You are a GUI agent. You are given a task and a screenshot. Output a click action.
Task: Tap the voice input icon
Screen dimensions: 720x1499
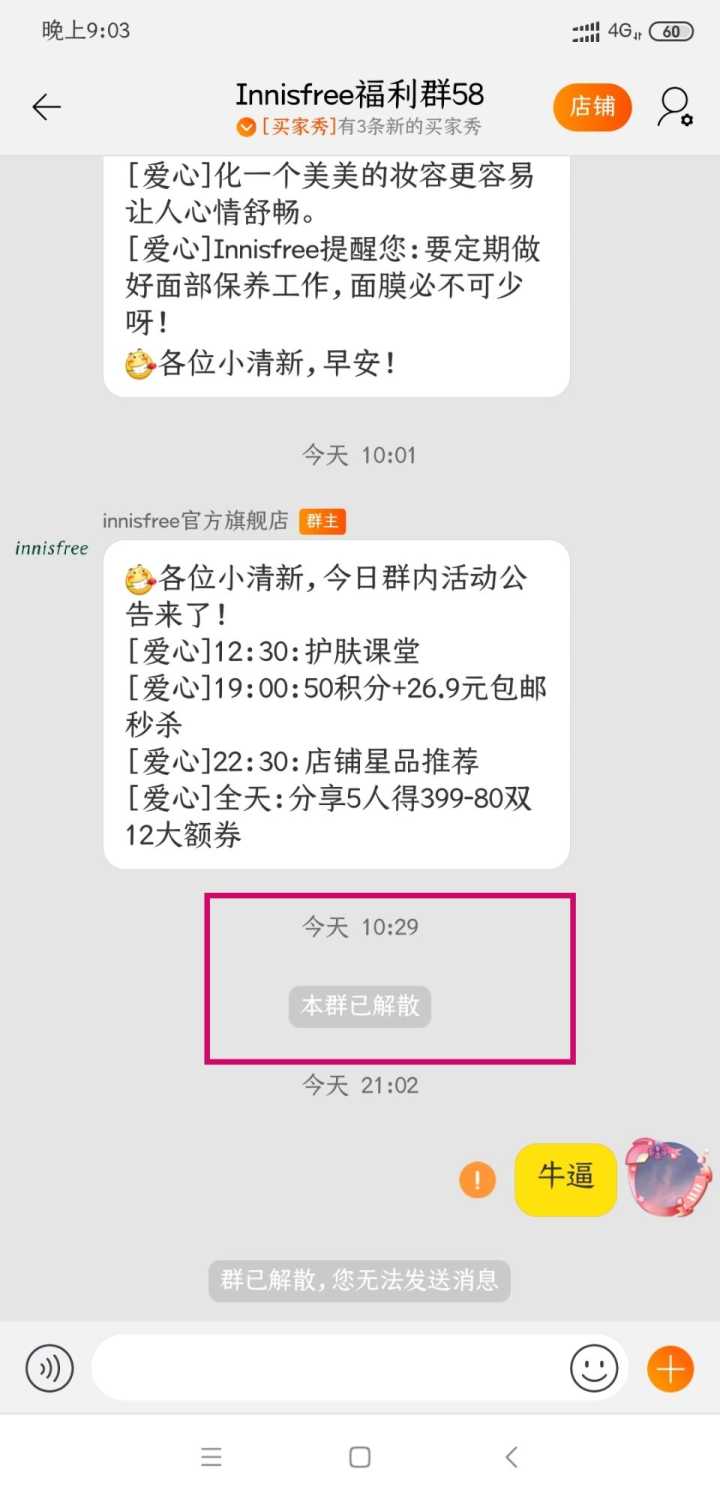[x=50, y=1368]
